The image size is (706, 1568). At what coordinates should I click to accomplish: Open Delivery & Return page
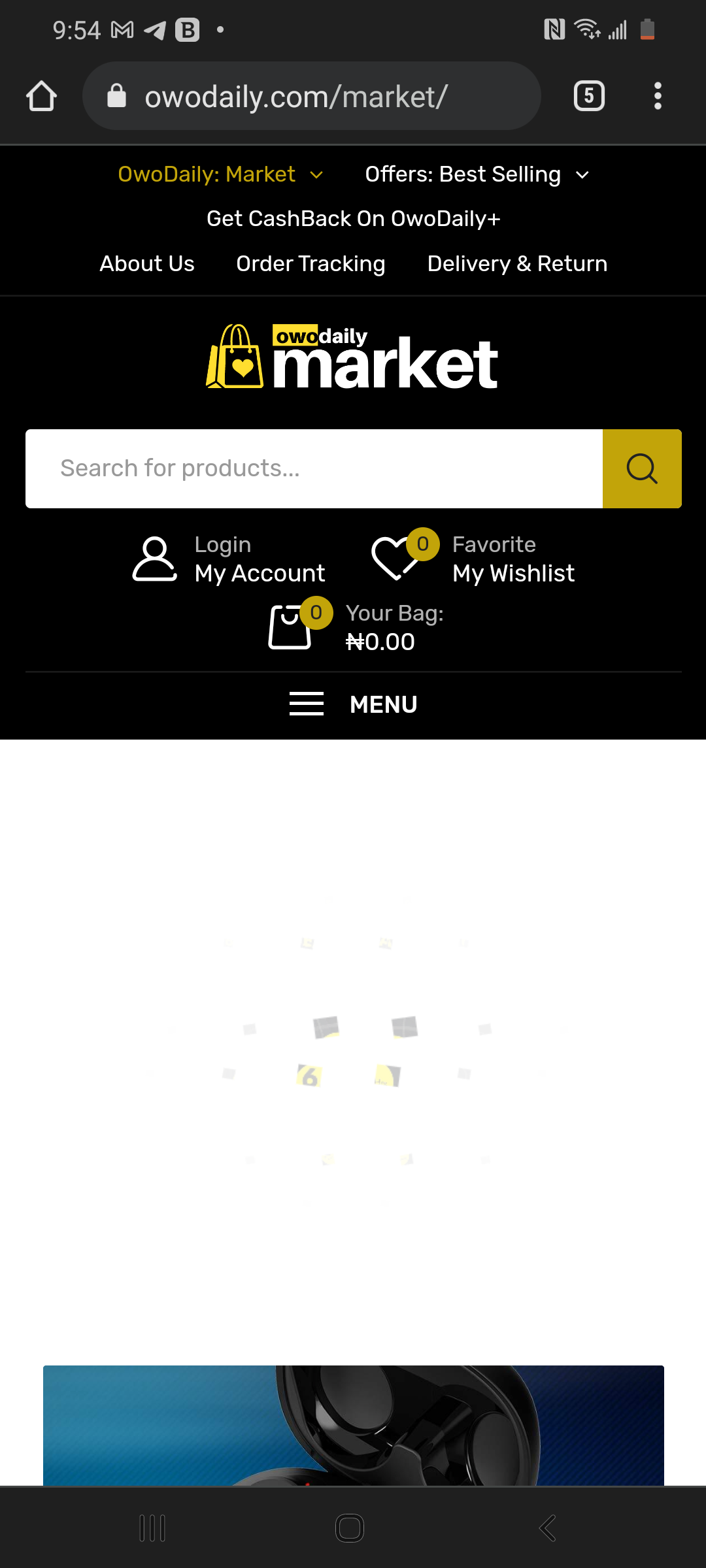click(517, 264)
